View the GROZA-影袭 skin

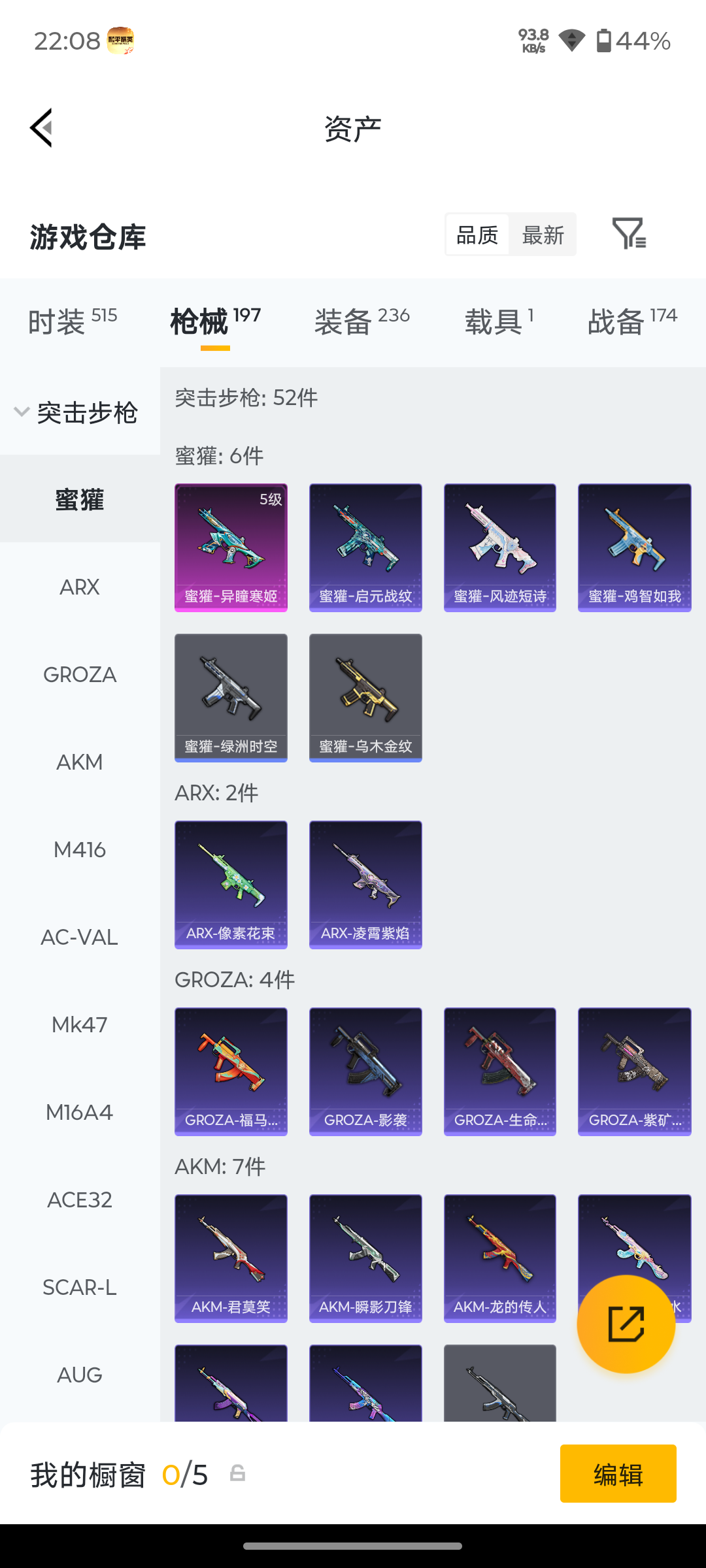tap(365, 1071)
